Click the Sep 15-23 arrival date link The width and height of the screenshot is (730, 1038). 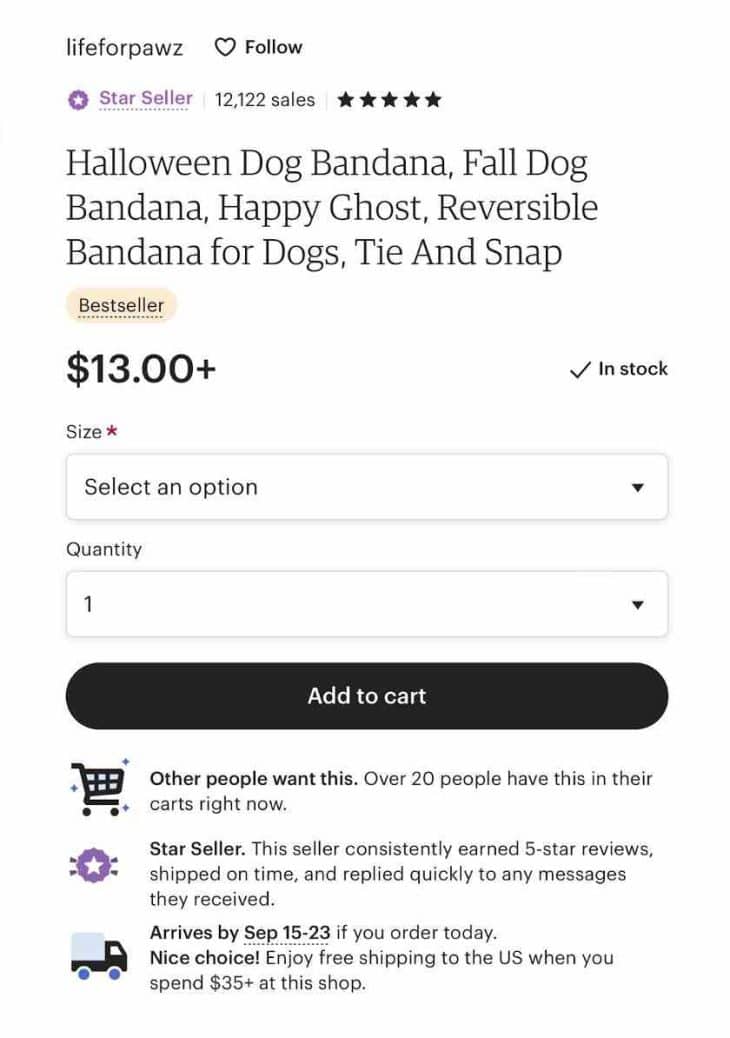tap(288, 932)
